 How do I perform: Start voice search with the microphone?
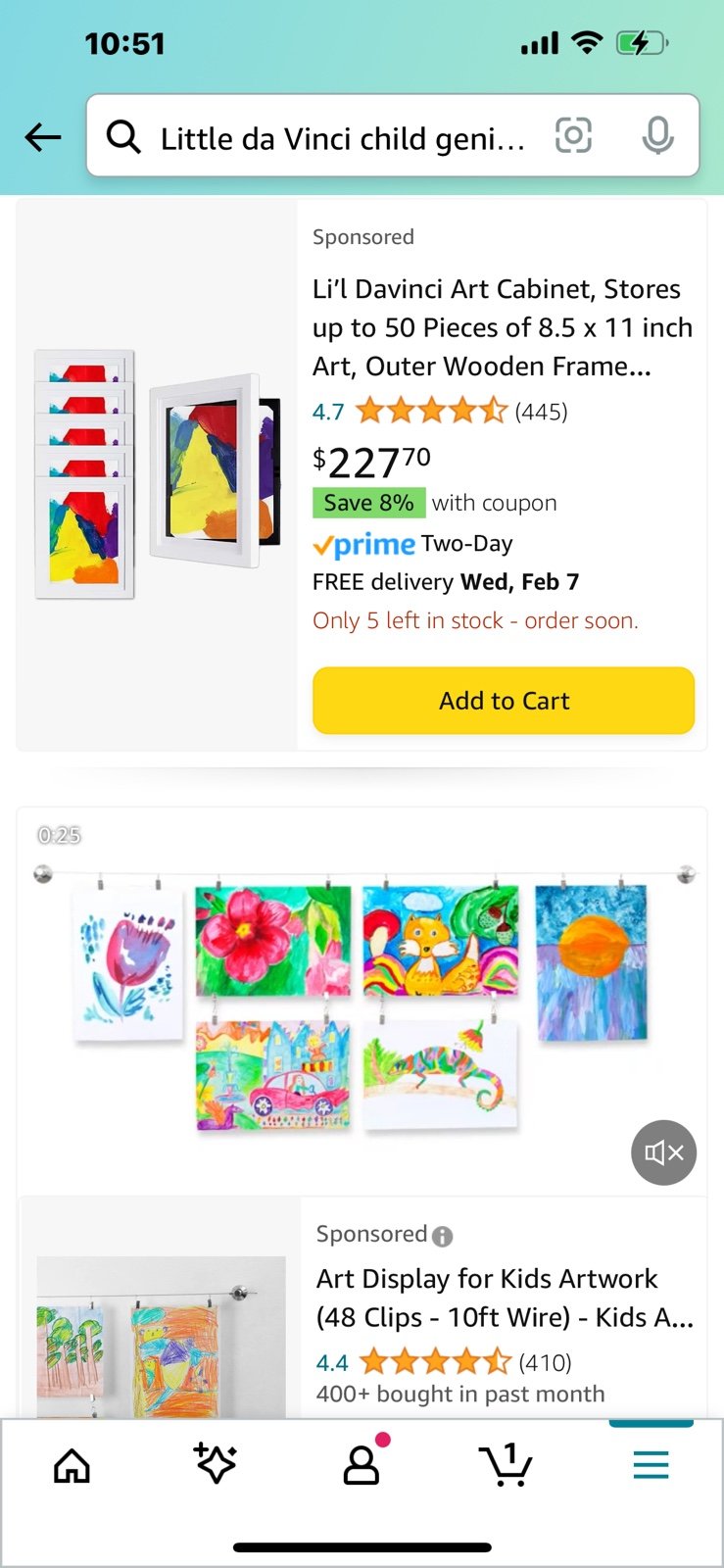pos(657,135)
